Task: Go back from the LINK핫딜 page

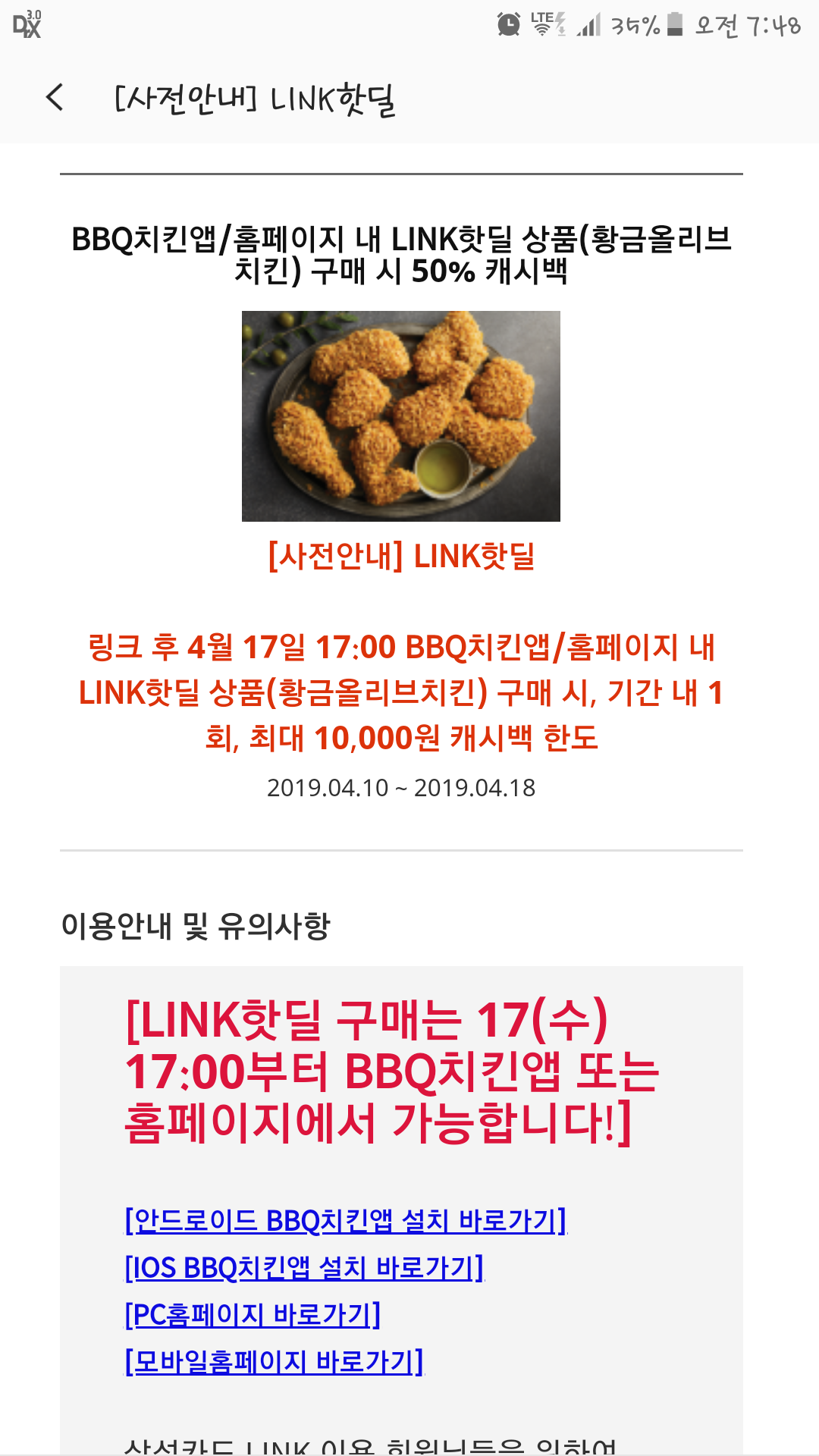Action: pyautogui.click(x=55, y=97)
